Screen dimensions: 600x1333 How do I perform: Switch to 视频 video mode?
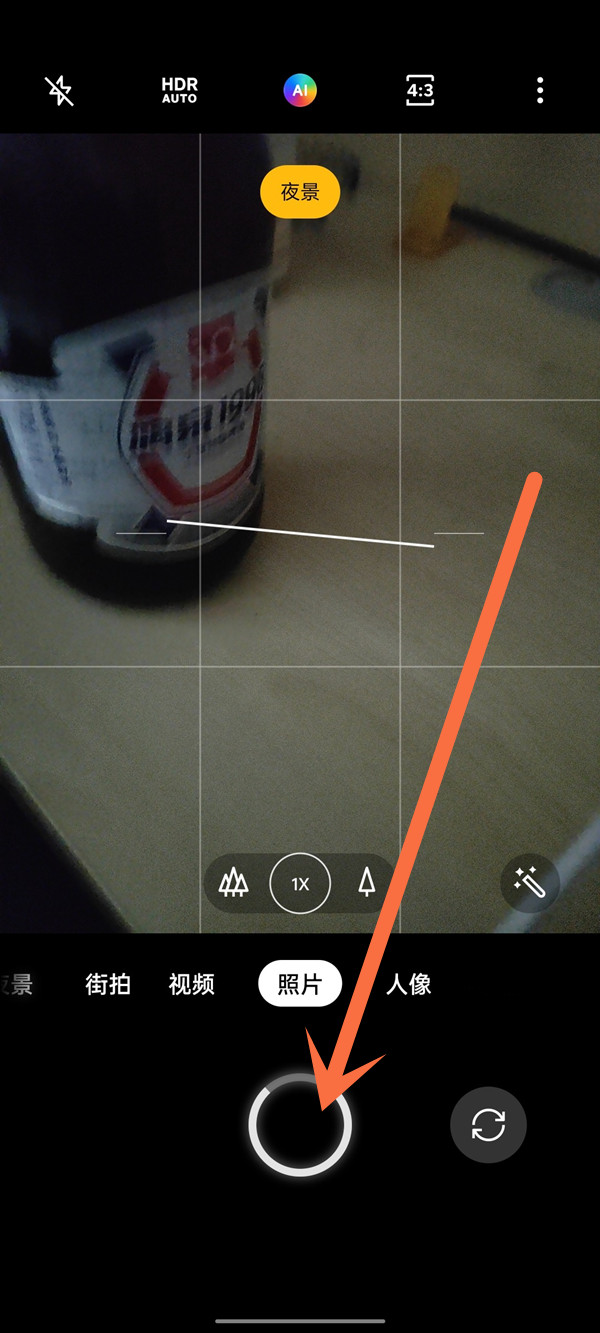click(x=191, y=984)
